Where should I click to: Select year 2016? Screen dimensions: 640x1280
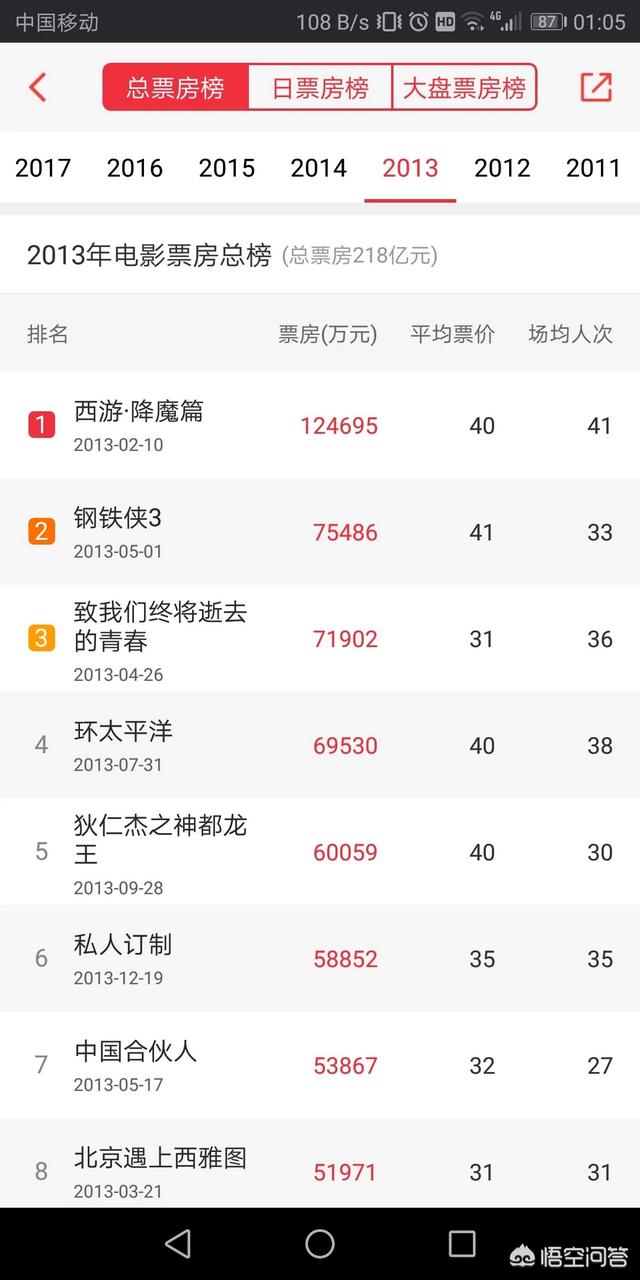coord(135,167)
